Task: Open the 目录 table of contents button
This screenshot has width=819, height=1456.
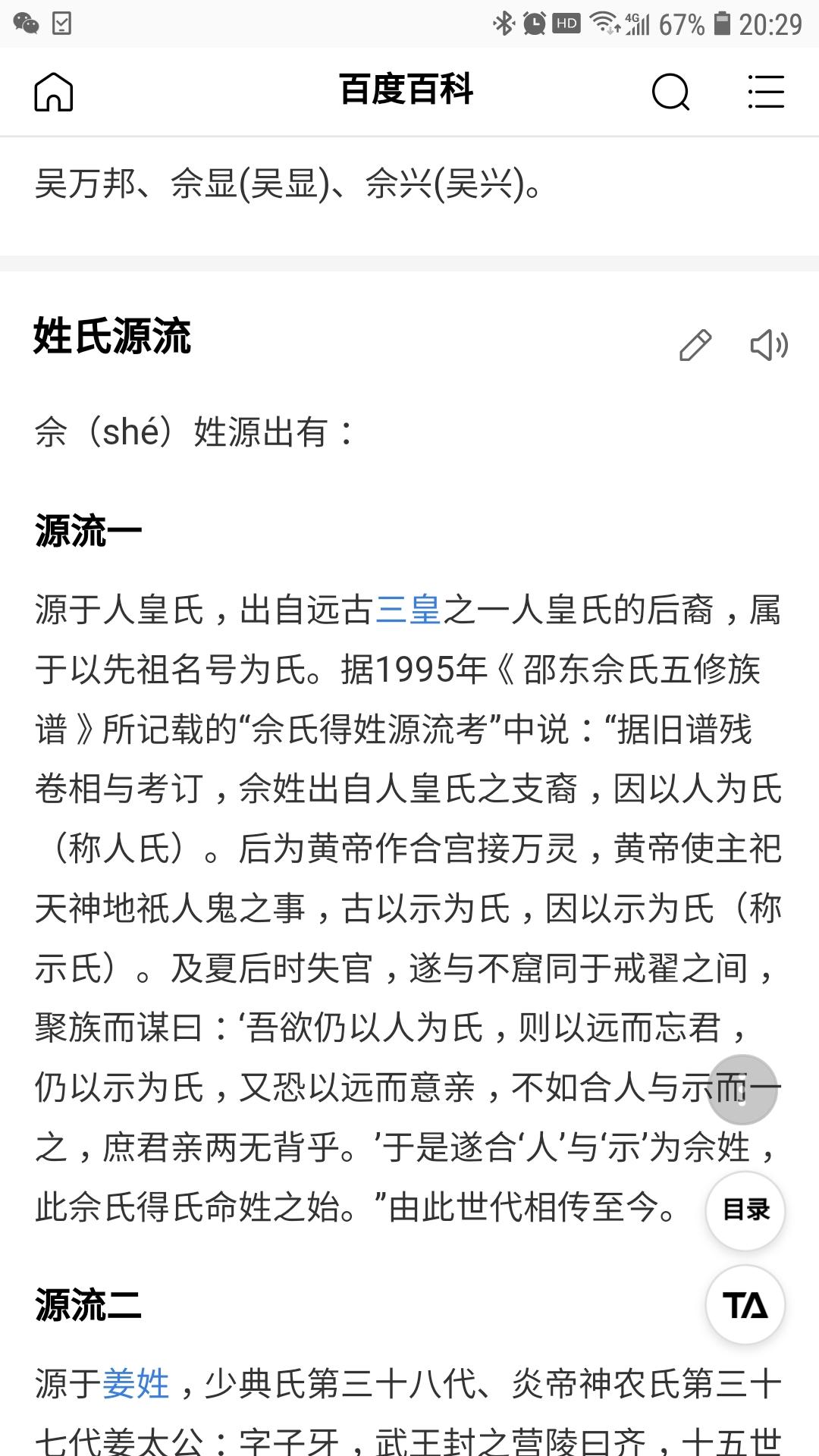Action: click(x=745, y=1210)
